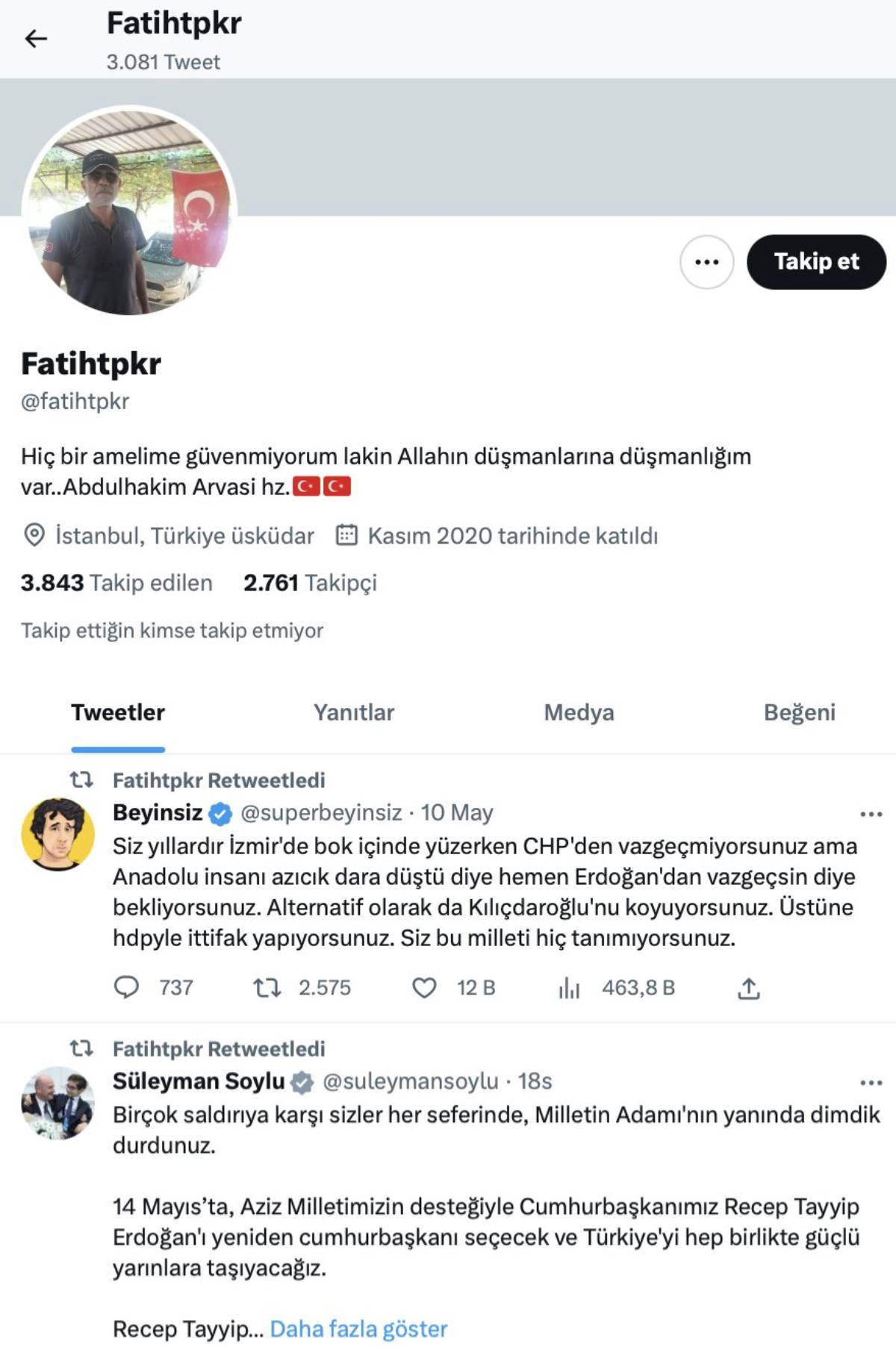
Task: Open the Takipçi followers list
Action: pos(310,582)
